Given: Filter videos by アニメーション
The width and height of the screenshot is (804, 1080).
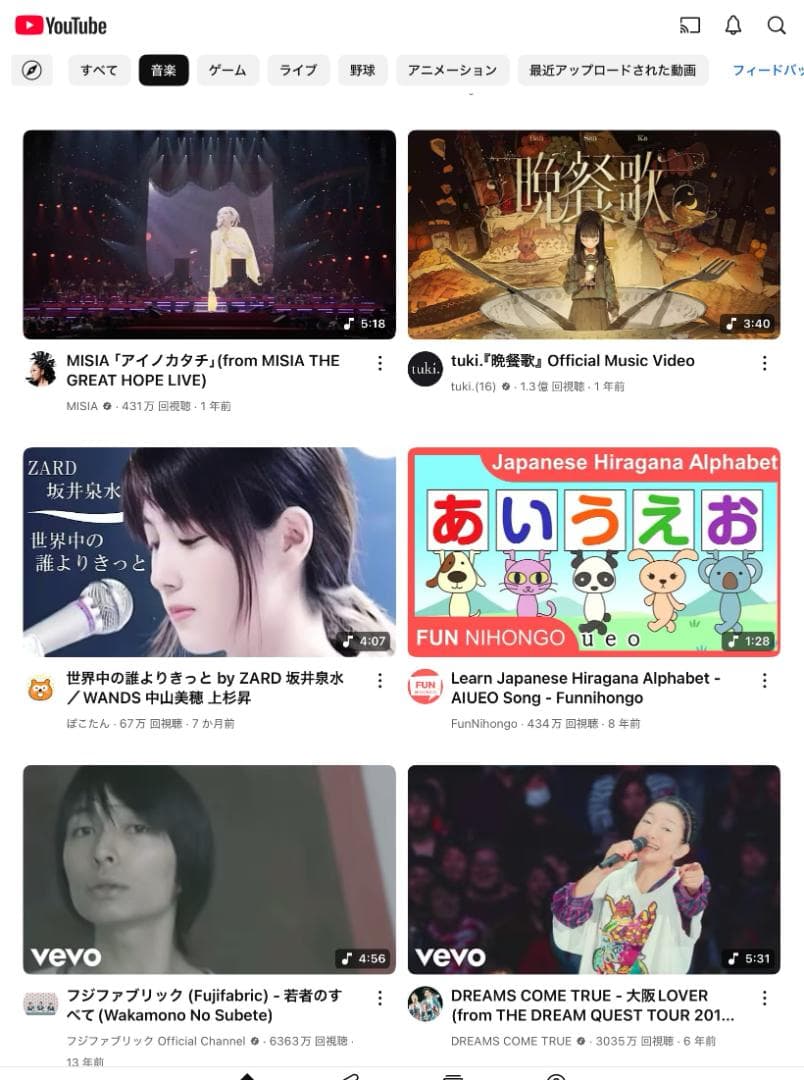Looking at the screenshot, I should (x=452, y=70).
